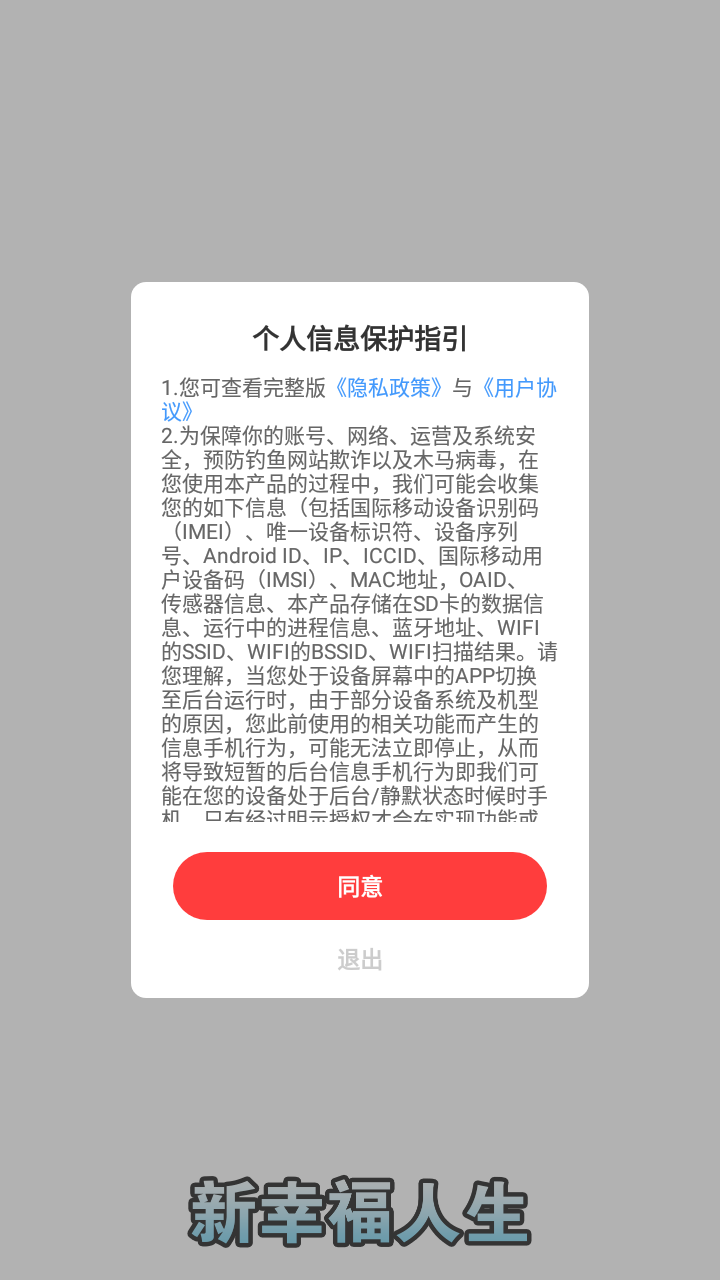This screenshot has height=1280, width=720.
Task: Open the 《用户协议》 user agreement link
Action: pos(518,388)
